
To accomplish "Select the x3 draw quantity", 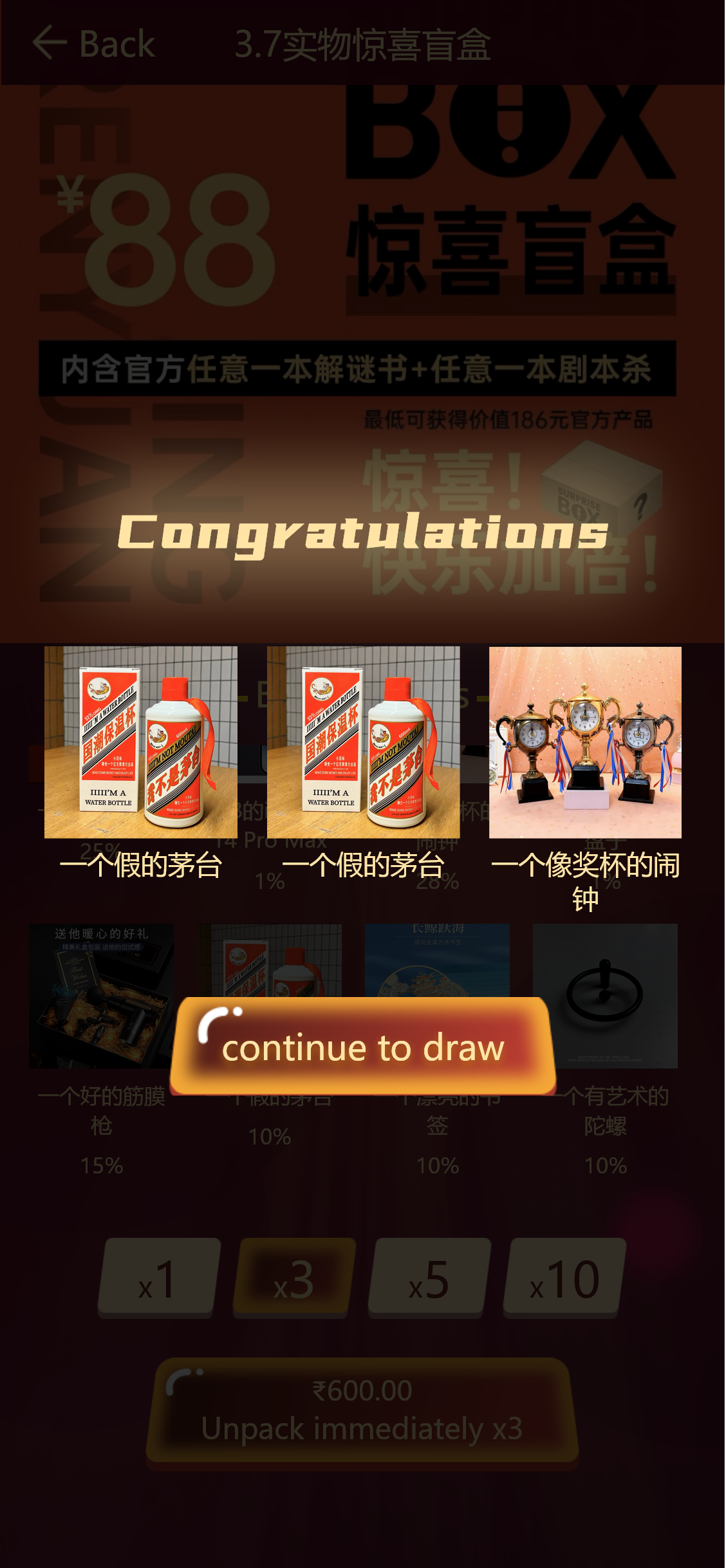I will coord(294,1278).
